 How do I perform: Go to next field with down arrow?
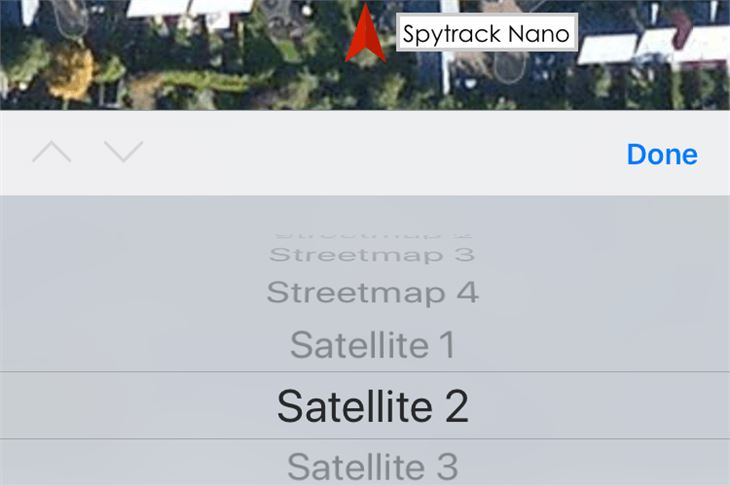(124, 152)
